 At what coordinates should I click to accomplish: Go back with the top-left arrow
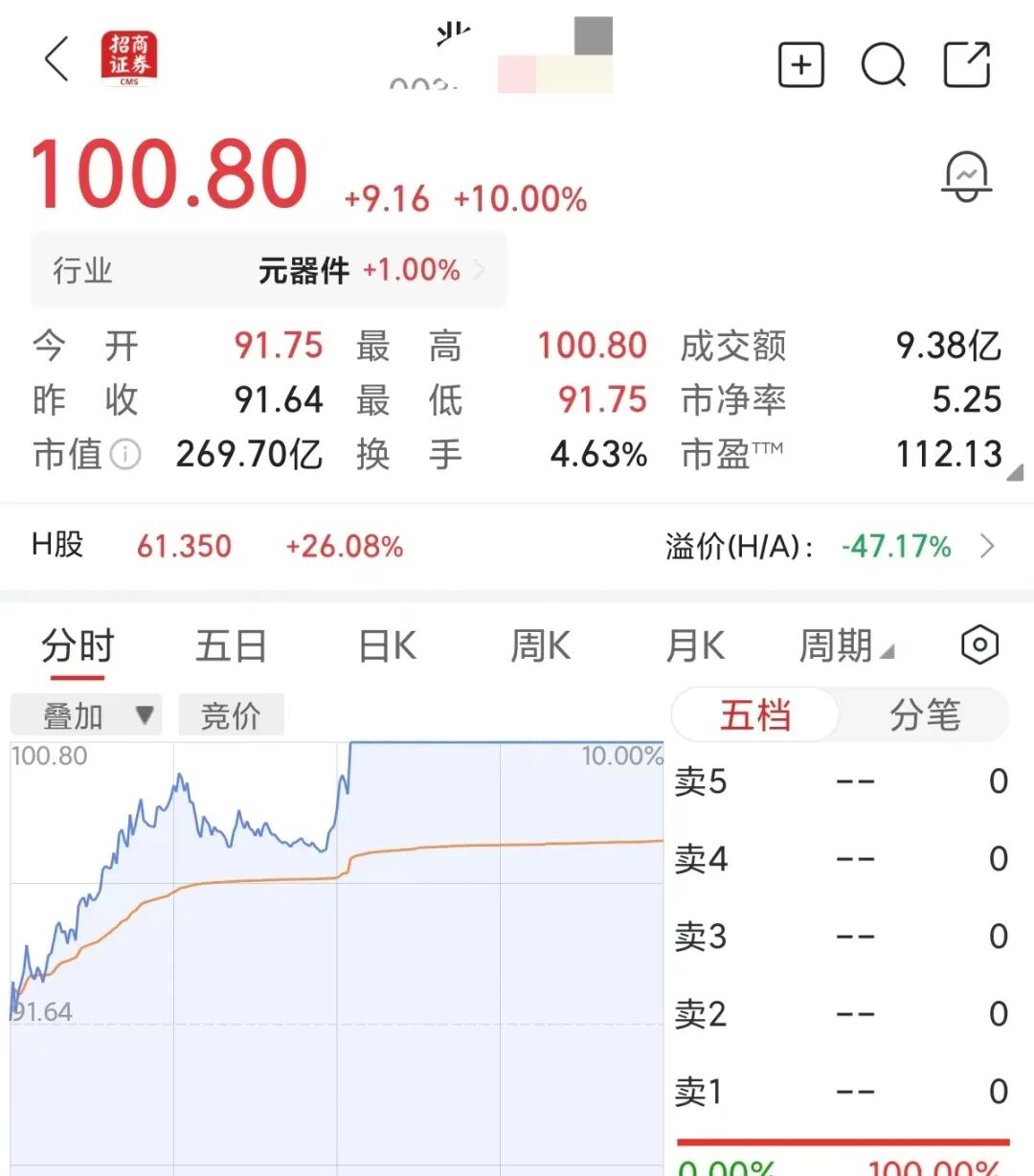(56, 59)
